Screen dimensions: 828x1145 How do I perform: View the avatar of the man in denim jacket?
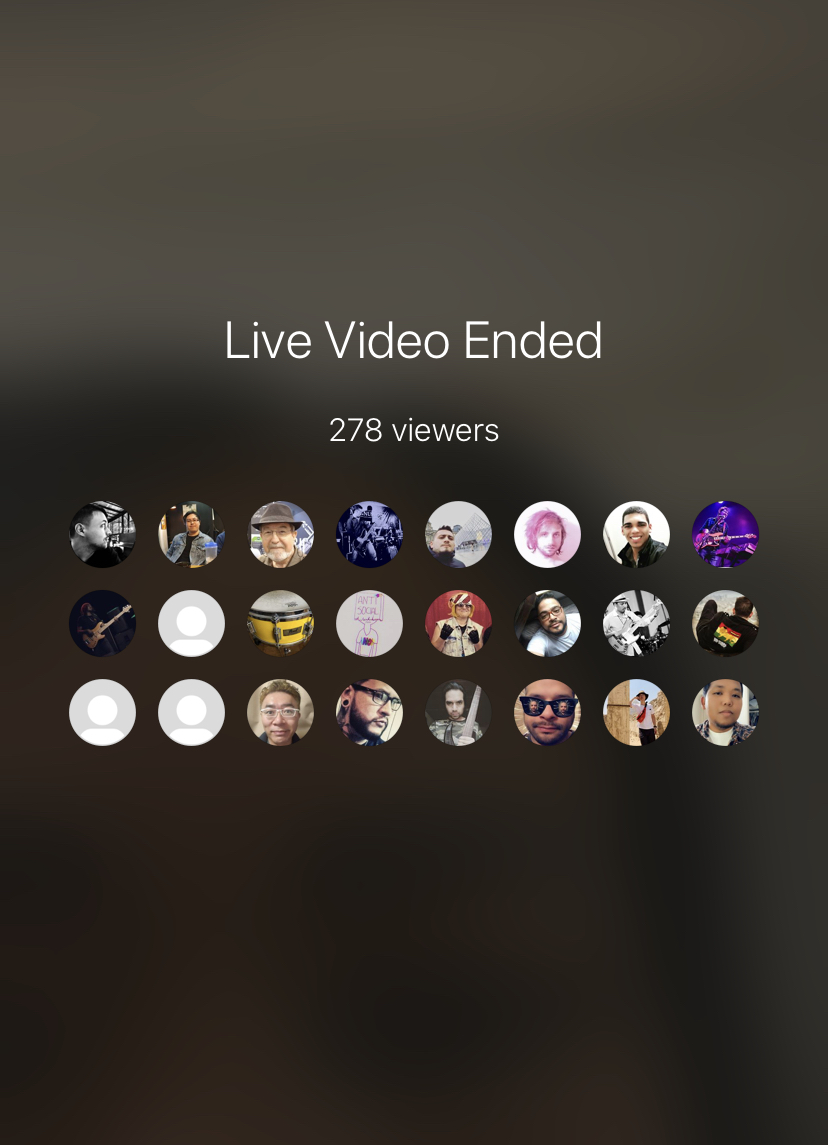click(191, 534)
